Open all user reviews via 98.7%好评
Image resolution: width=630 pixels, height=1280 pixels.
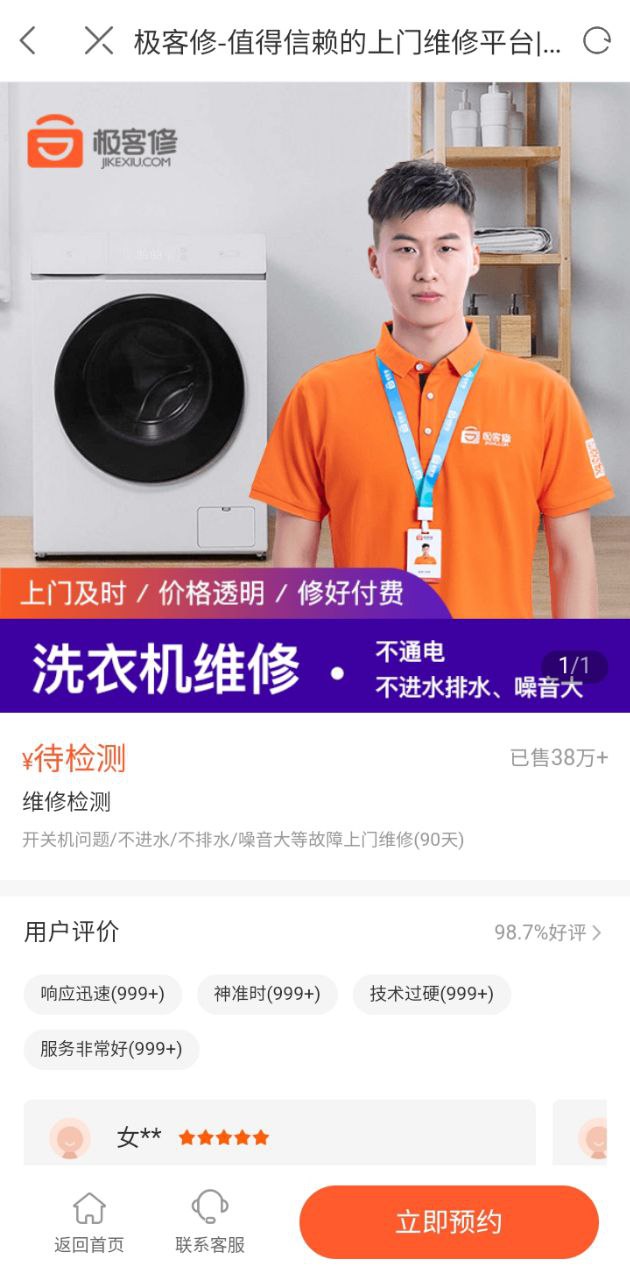548,933
